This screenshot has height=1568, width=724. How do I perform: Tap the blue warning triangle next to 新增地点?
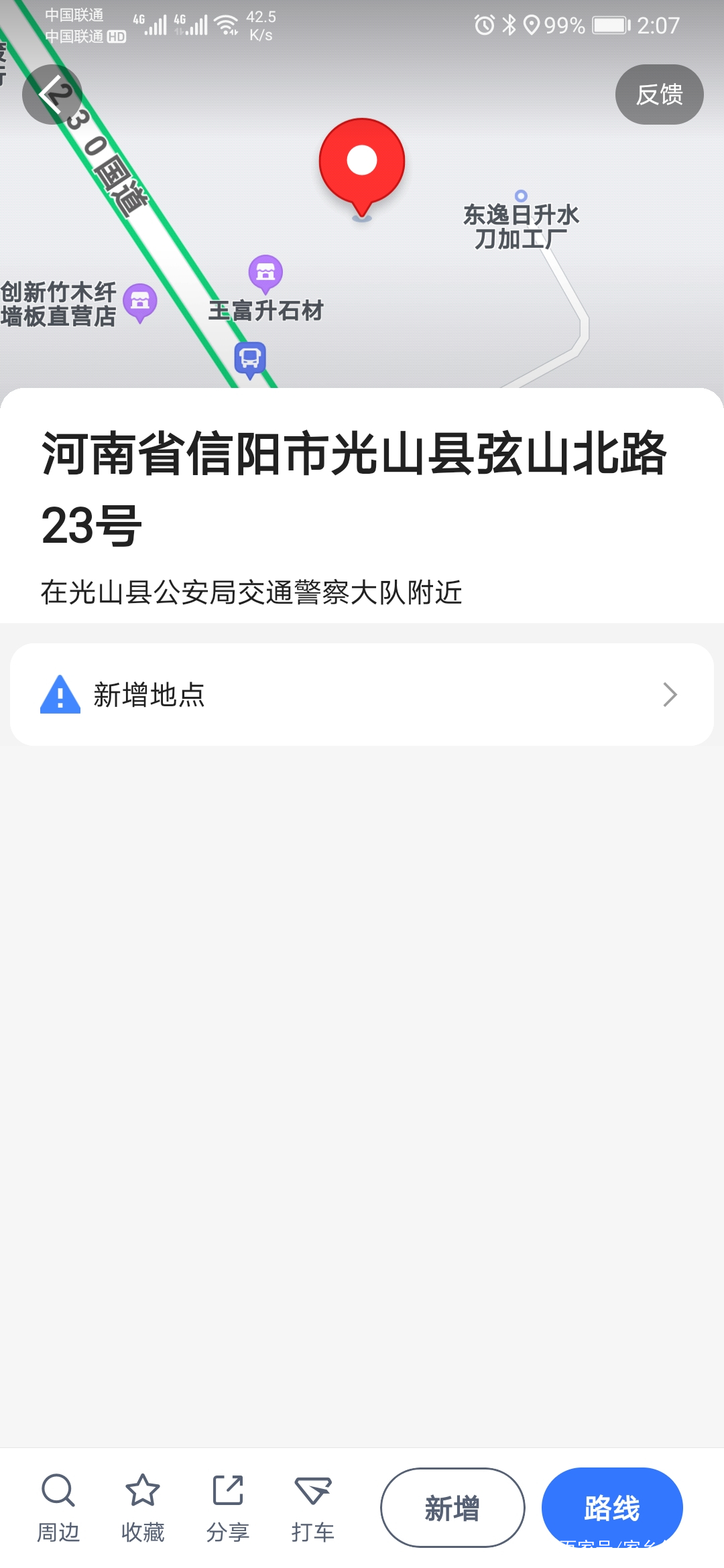59,695
